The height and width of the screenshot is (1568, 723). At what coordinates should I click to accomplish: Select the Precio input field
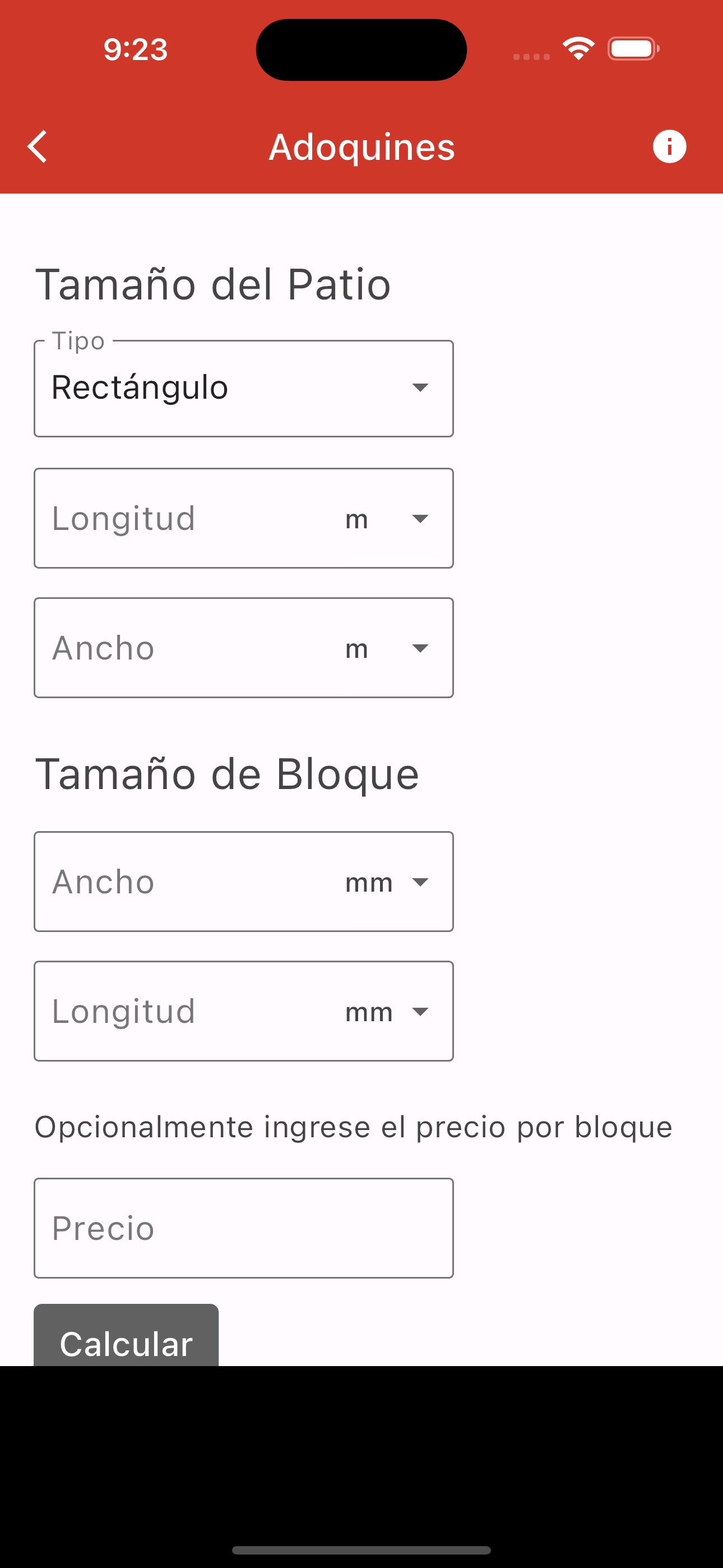point(243,1228)
